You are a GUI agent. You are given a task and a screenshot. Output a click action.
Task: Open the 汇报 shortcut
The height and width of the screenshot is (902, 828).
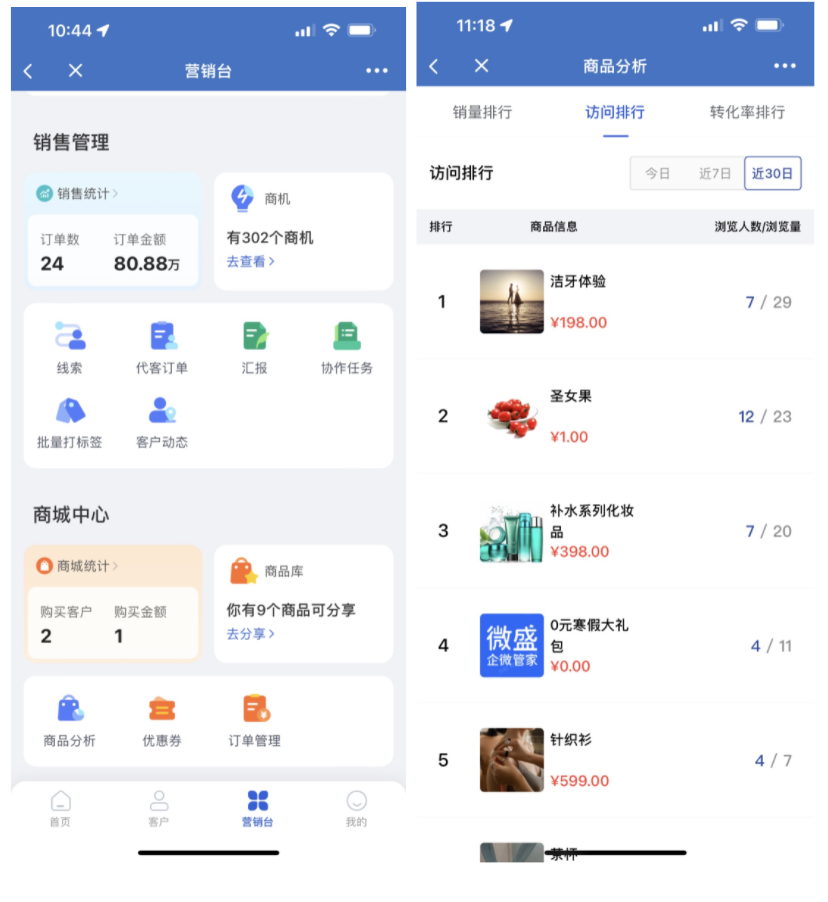(255, 347)
